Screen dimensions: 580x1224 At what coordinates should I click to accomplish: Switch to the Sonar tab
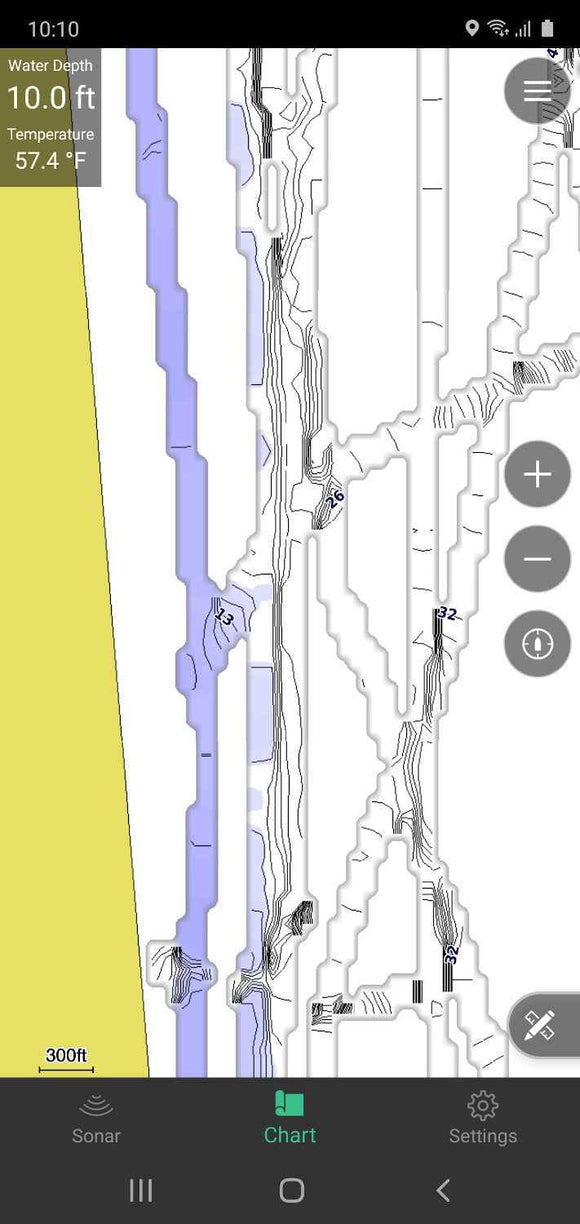[x=96, y=1118]
